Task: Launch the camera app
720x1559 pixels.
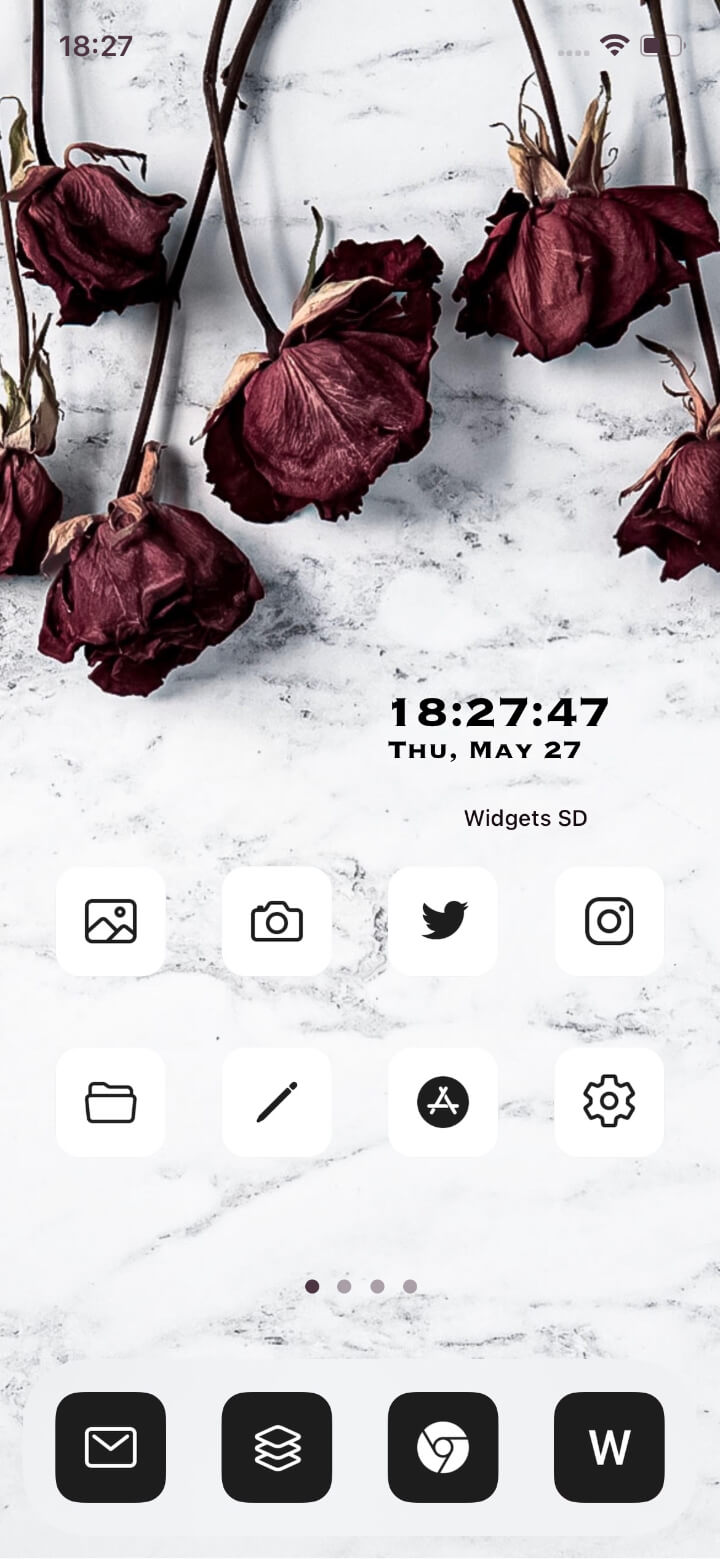Action: tap(277, 921)
